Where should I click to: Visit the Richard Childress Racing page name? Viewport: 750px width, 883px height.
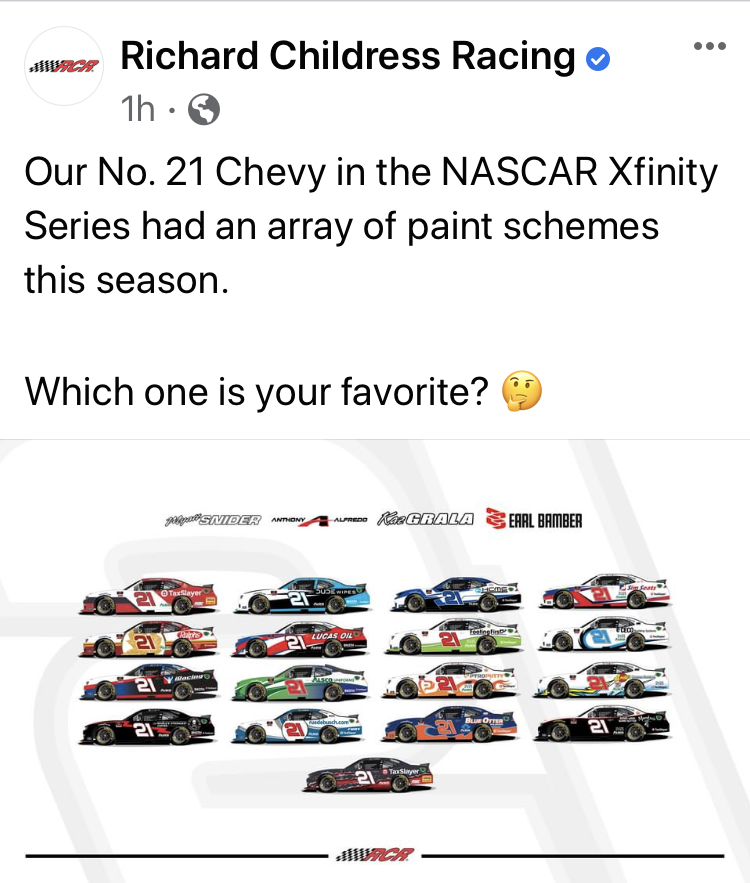tap(347, 57)
